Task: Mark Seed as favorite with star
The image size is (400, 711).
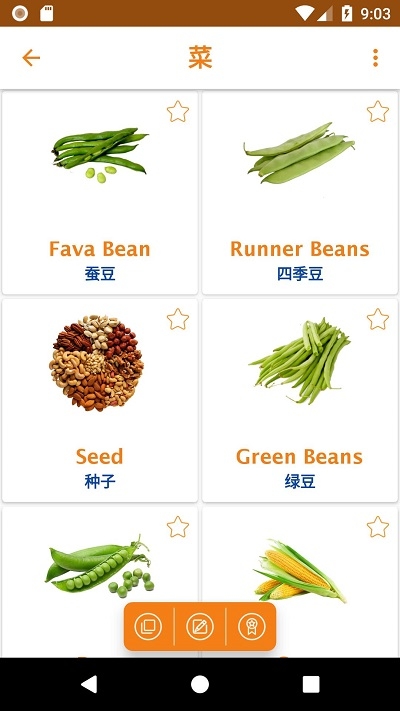Action: [x=177, y=319]
